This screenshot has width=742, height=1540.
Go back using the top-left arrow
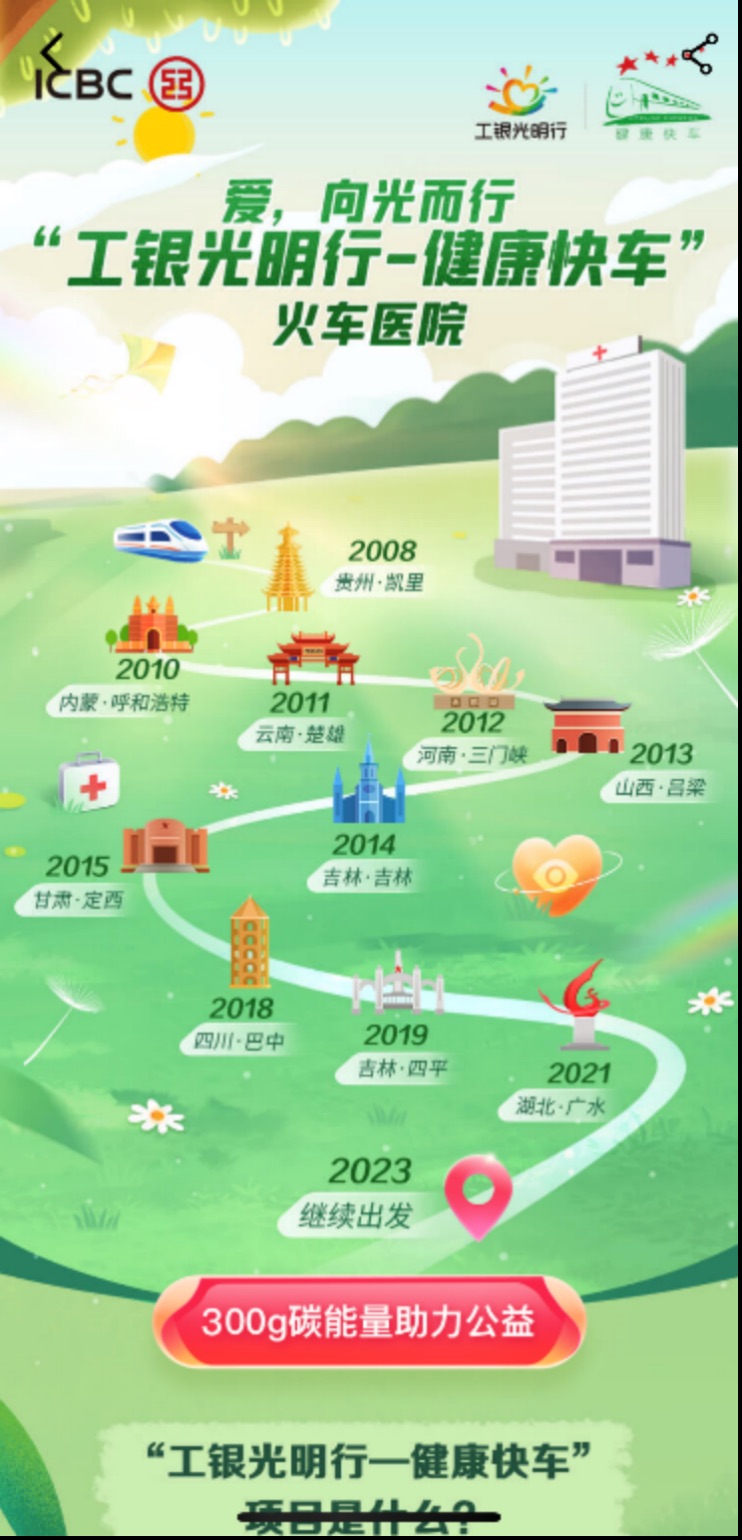(52, 48)
